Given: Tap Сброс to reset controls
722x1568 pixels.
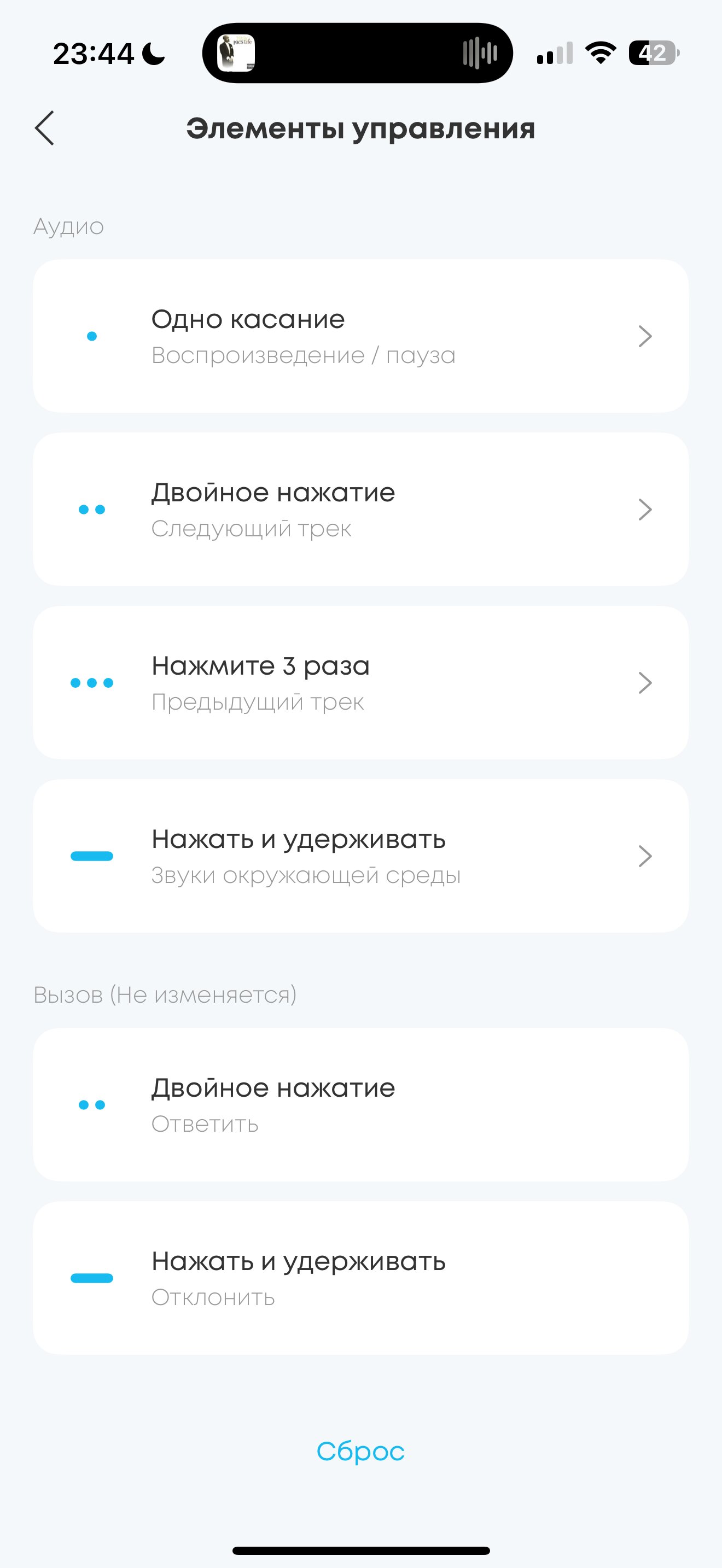Looking at the screenshot, I should pos(360,1451).
